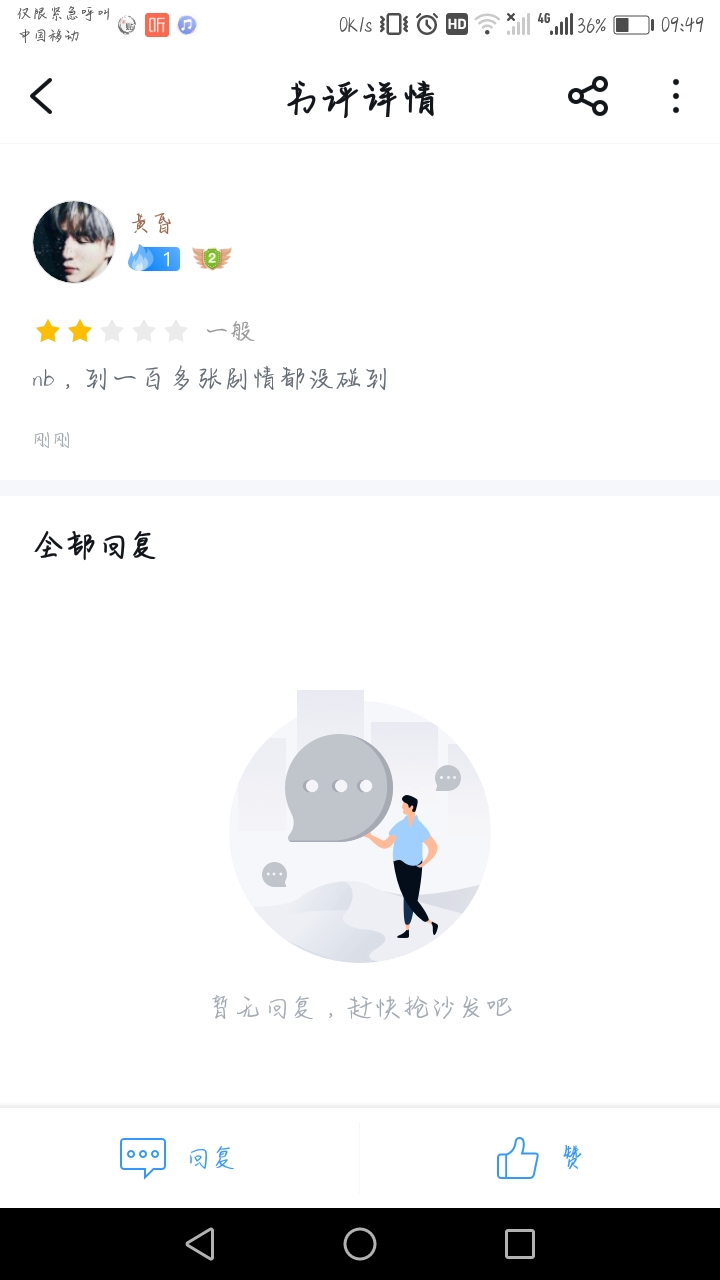Share this book review
This screenshot has width=720, height=1280.
pyautogui.click(x=588, y=97)
